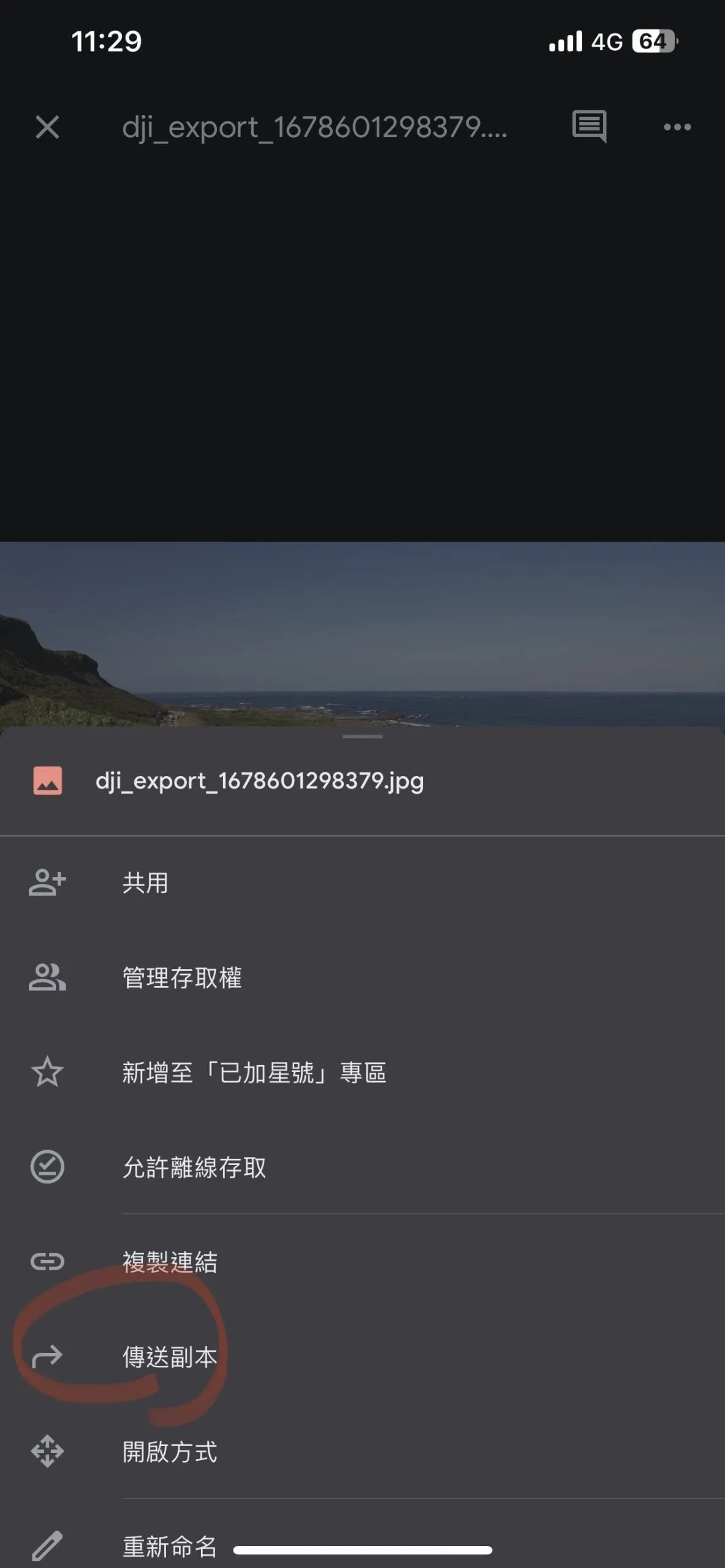This screenshot has height=1568, width=725.
Task: Open 開啟方式 open-with options
Action: (x=169, y=1452)
